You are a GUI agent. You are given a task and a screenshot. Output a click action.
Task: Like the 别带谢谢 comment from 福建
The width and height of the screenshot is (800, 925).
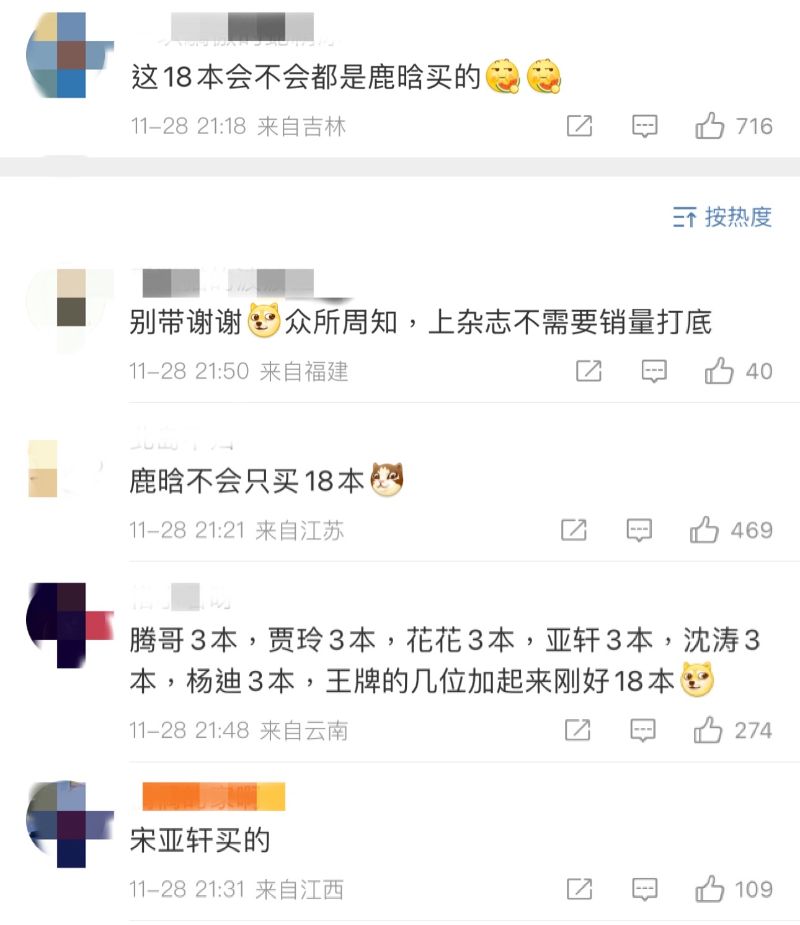719,371
